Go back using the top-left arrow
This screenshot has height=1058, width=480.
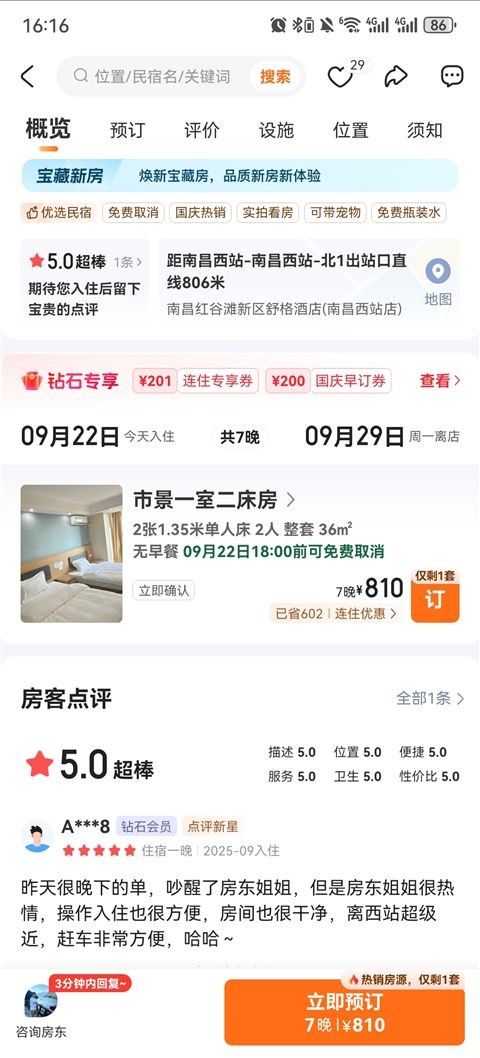click(x=27, y=76)
